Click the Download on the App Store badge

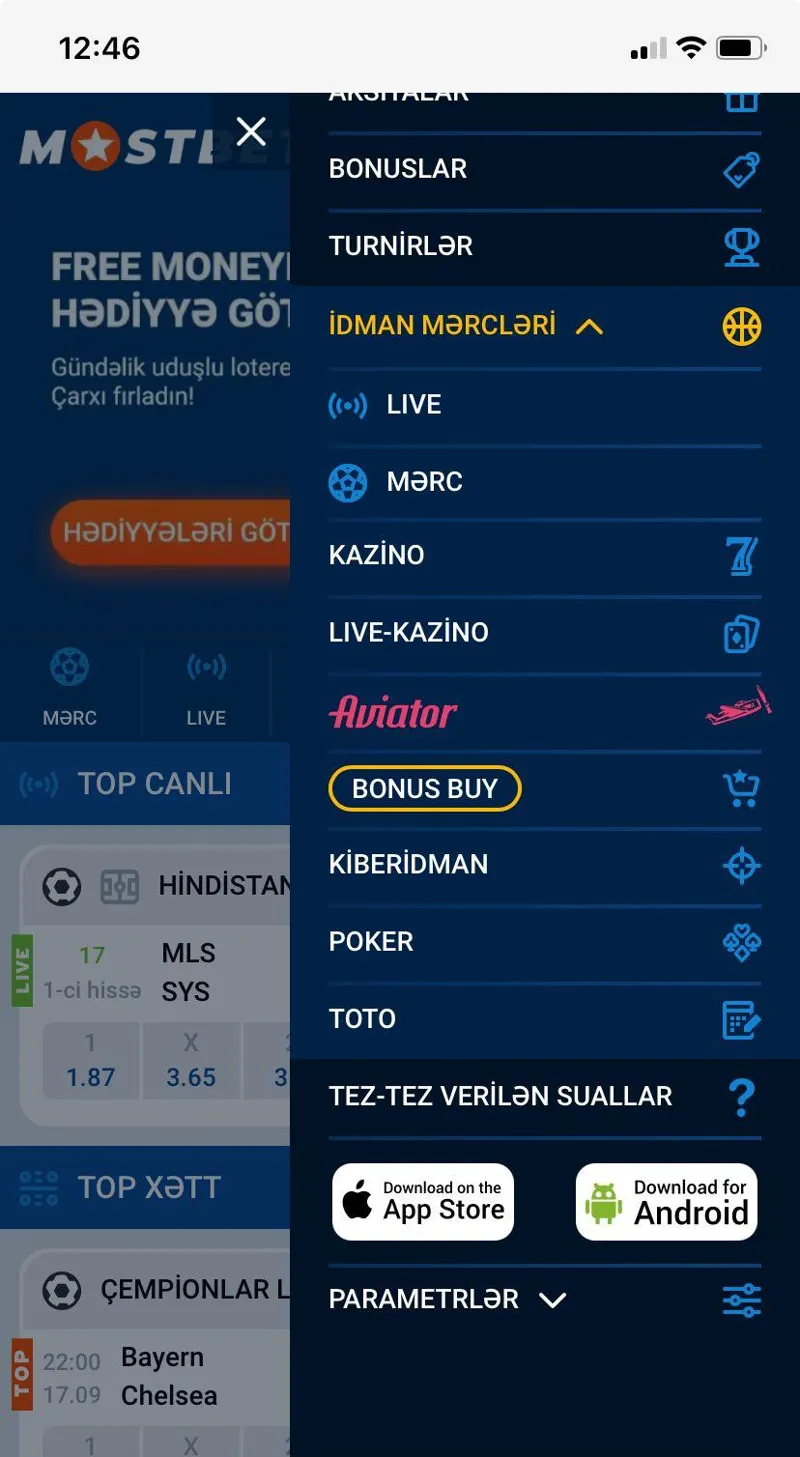422,1201
